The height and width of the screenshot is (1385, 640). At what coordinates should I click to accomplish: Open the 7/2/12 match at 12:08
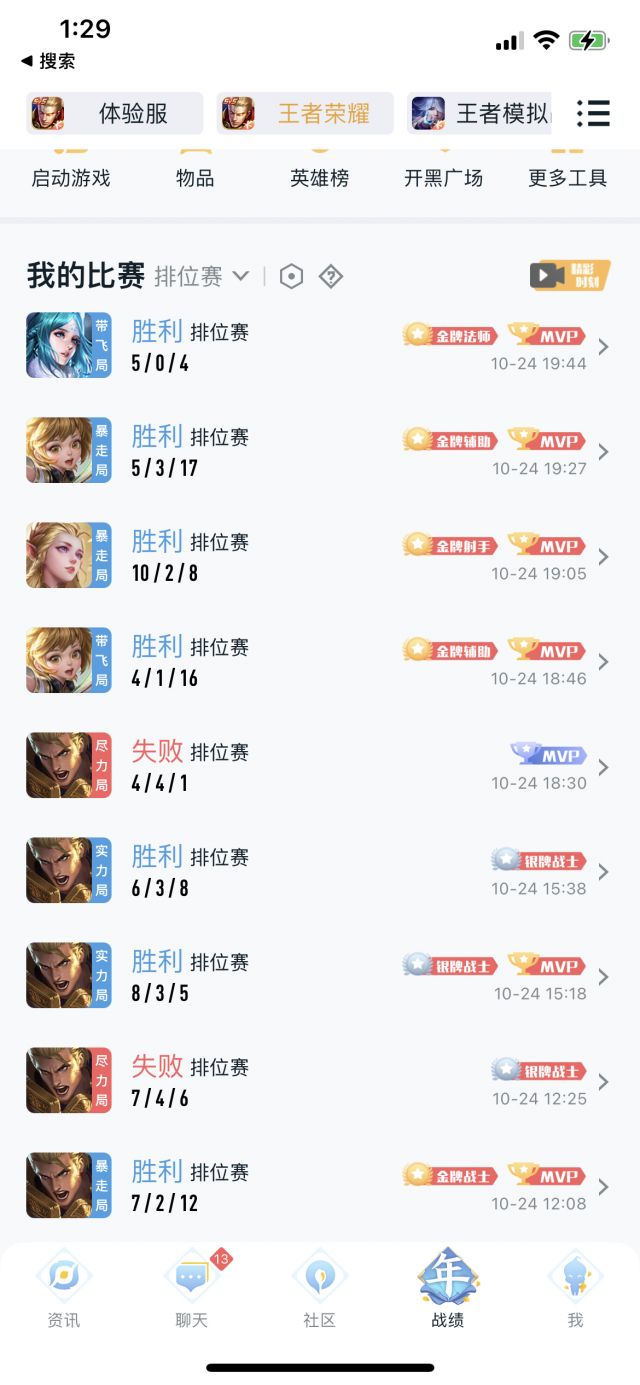coord(320,1185)
